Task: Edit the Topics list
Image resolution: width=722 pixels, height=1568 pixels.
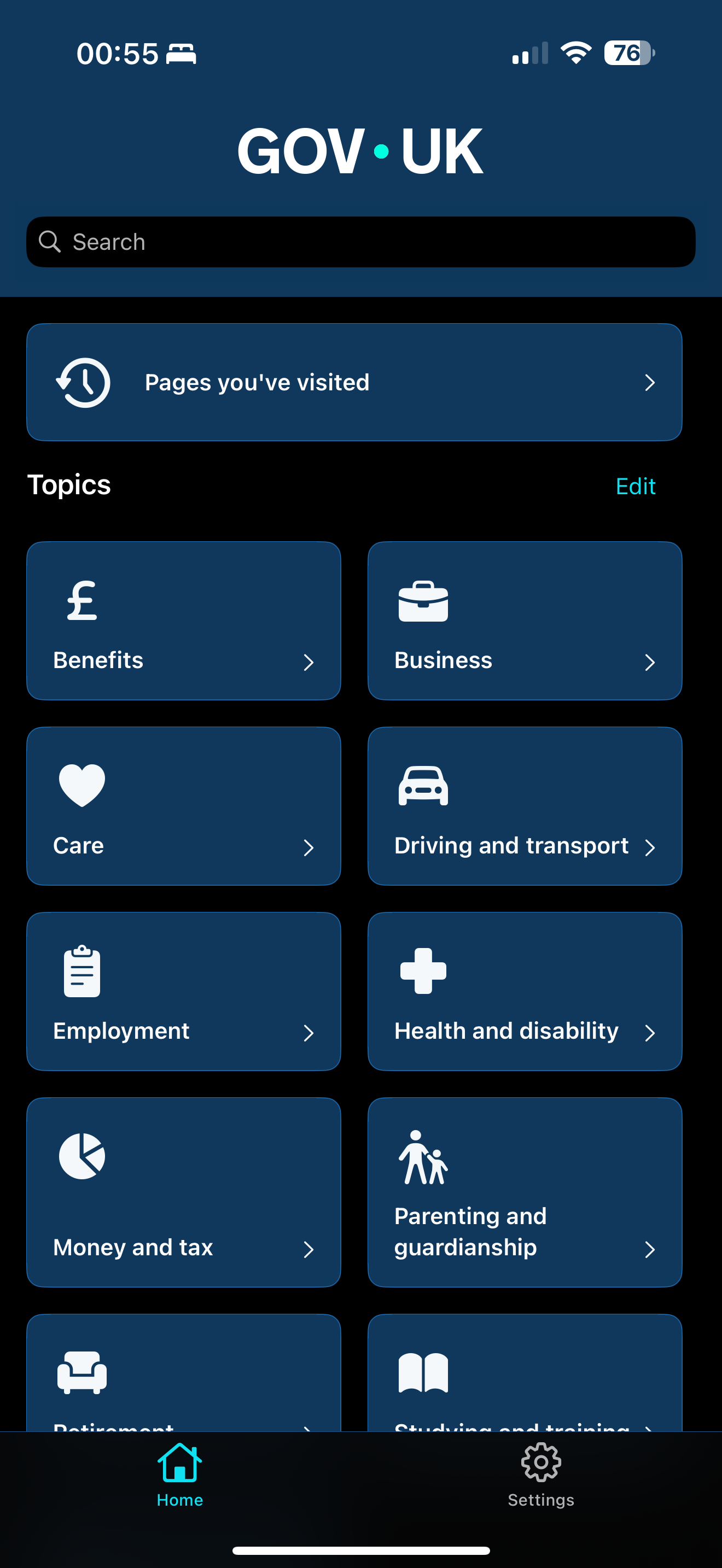Action: (636, 485)
